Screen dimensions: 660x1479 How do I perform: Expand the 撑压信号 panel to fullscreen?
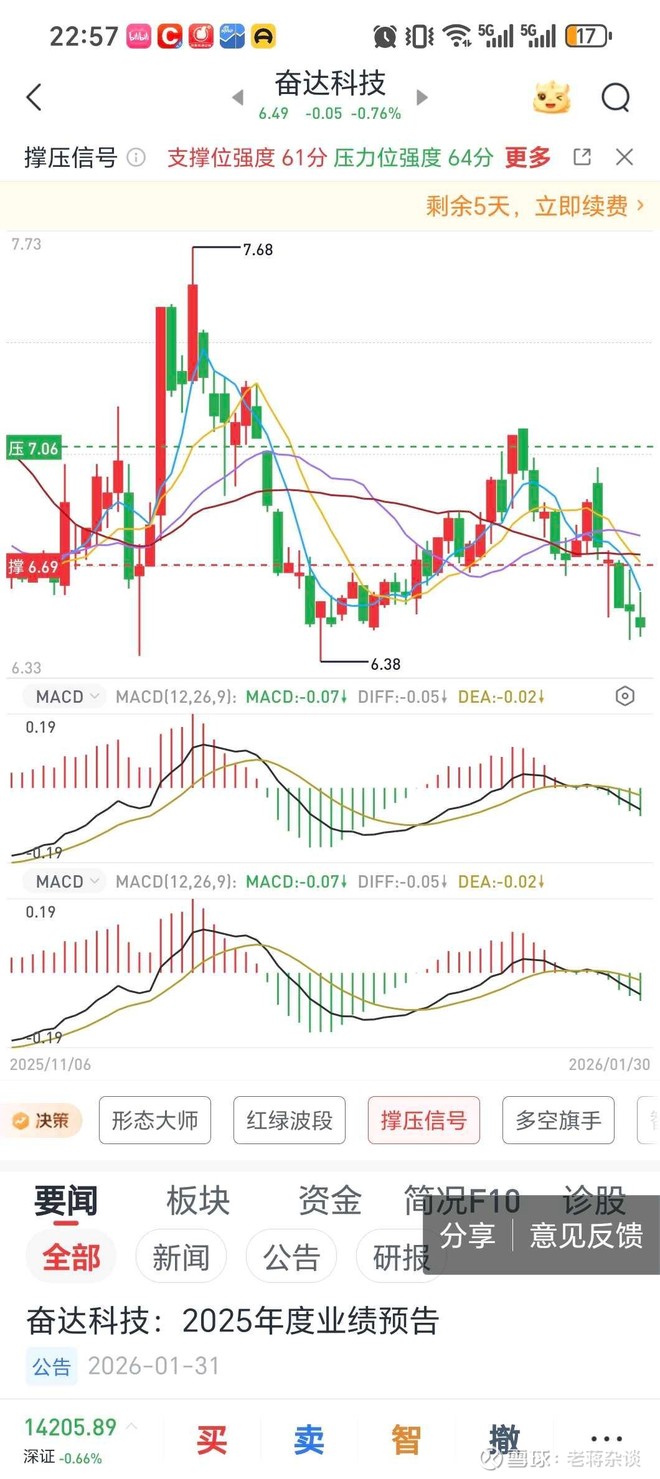pyautogui.click(x=582, y=157)
